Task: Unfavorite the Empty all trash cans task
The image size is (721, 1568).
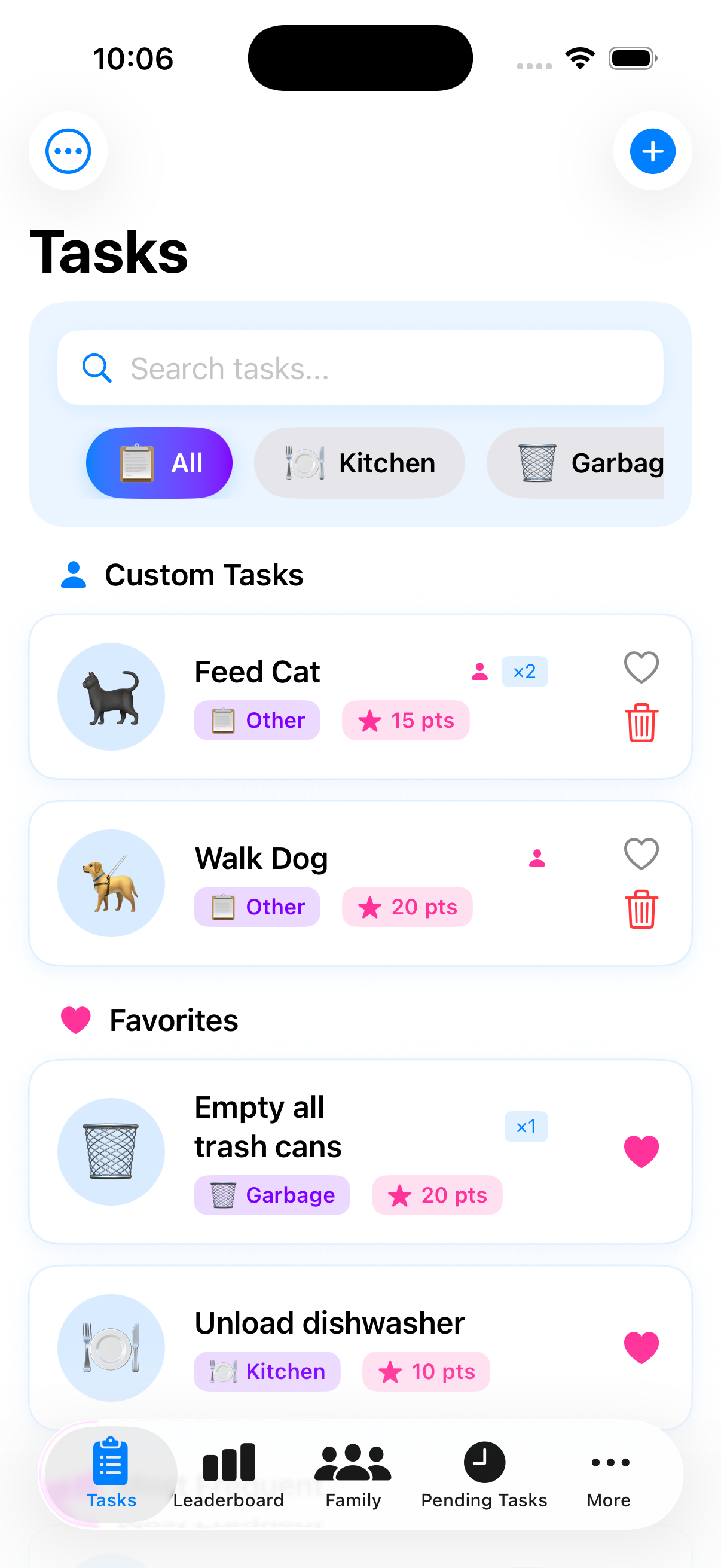Action: click(x=641, y=1150)
